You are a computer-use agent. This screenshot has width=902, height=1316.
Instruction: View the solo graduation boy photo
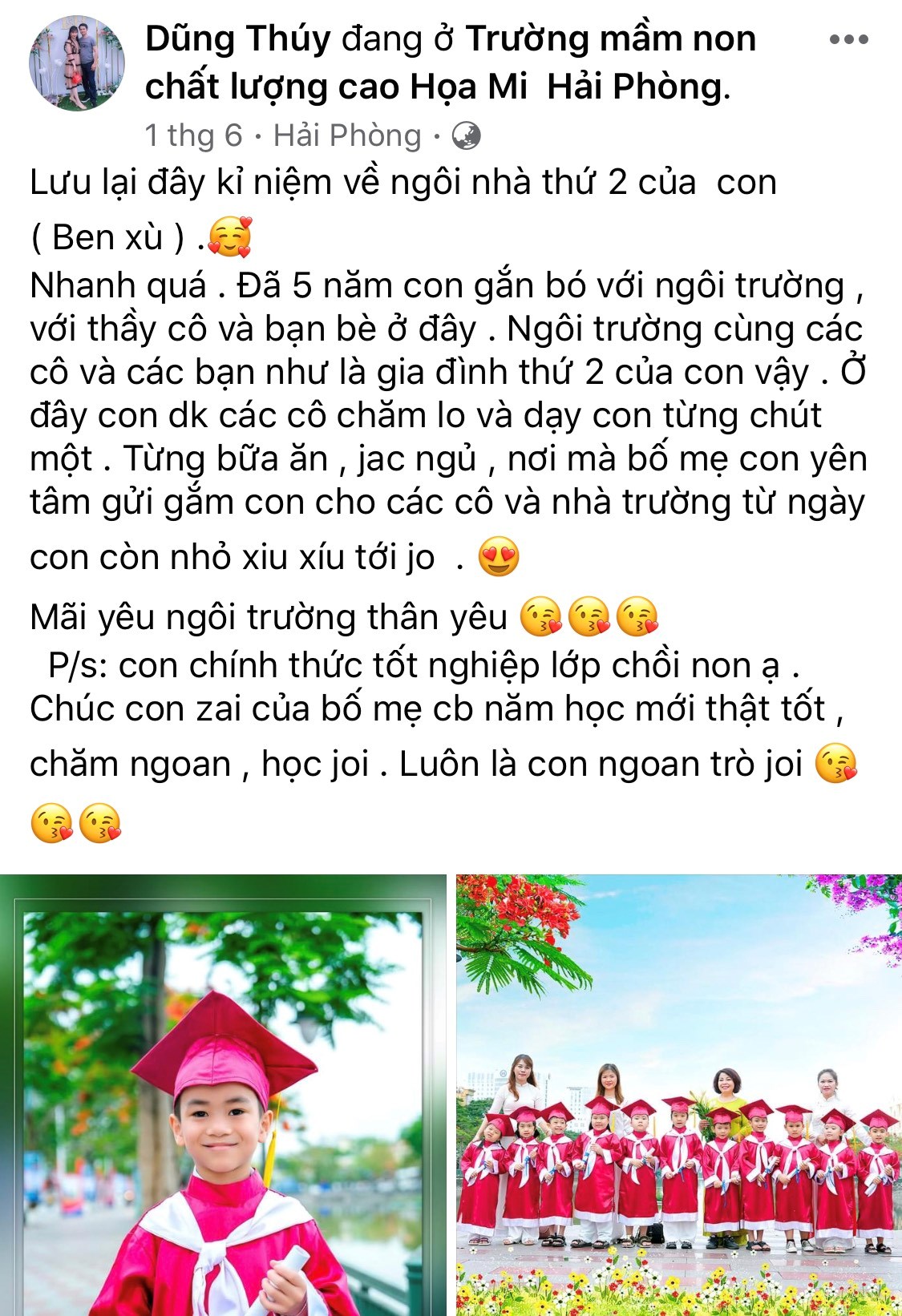pos(223,1095)
